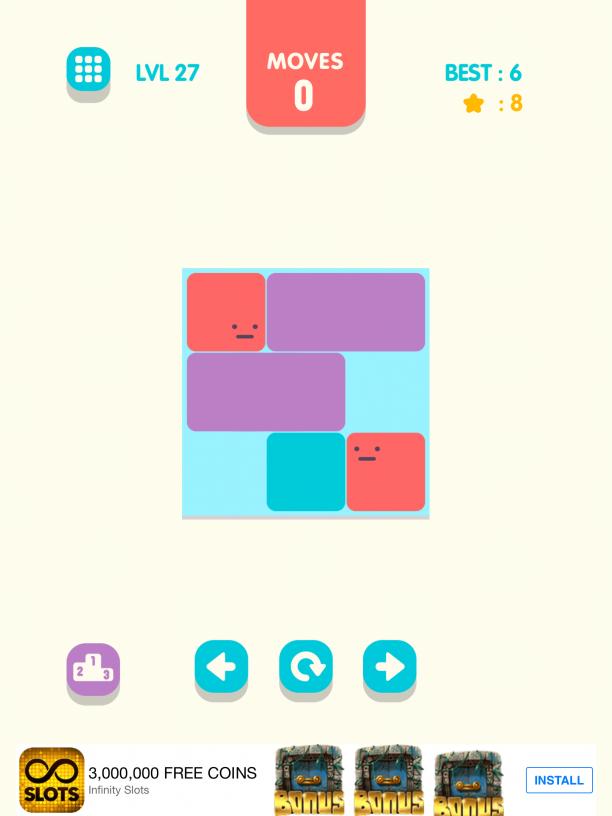Open the level select grid menu
Image resolution: width=612 pixels, height=816 pixels.
coord(88,69)
